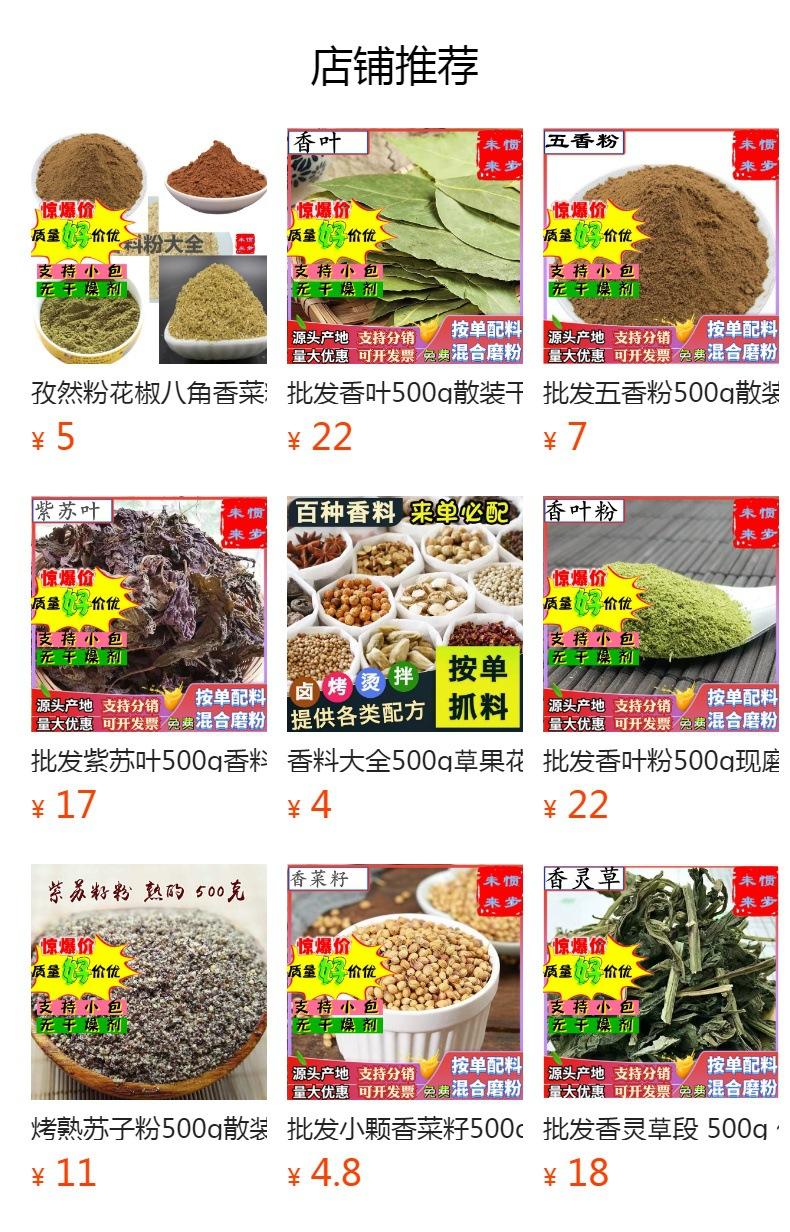Viewport: 790px width, 1232px height.
Task: Open the 孜然粉花椒八角 product card
Action: [x=149, y=246]
